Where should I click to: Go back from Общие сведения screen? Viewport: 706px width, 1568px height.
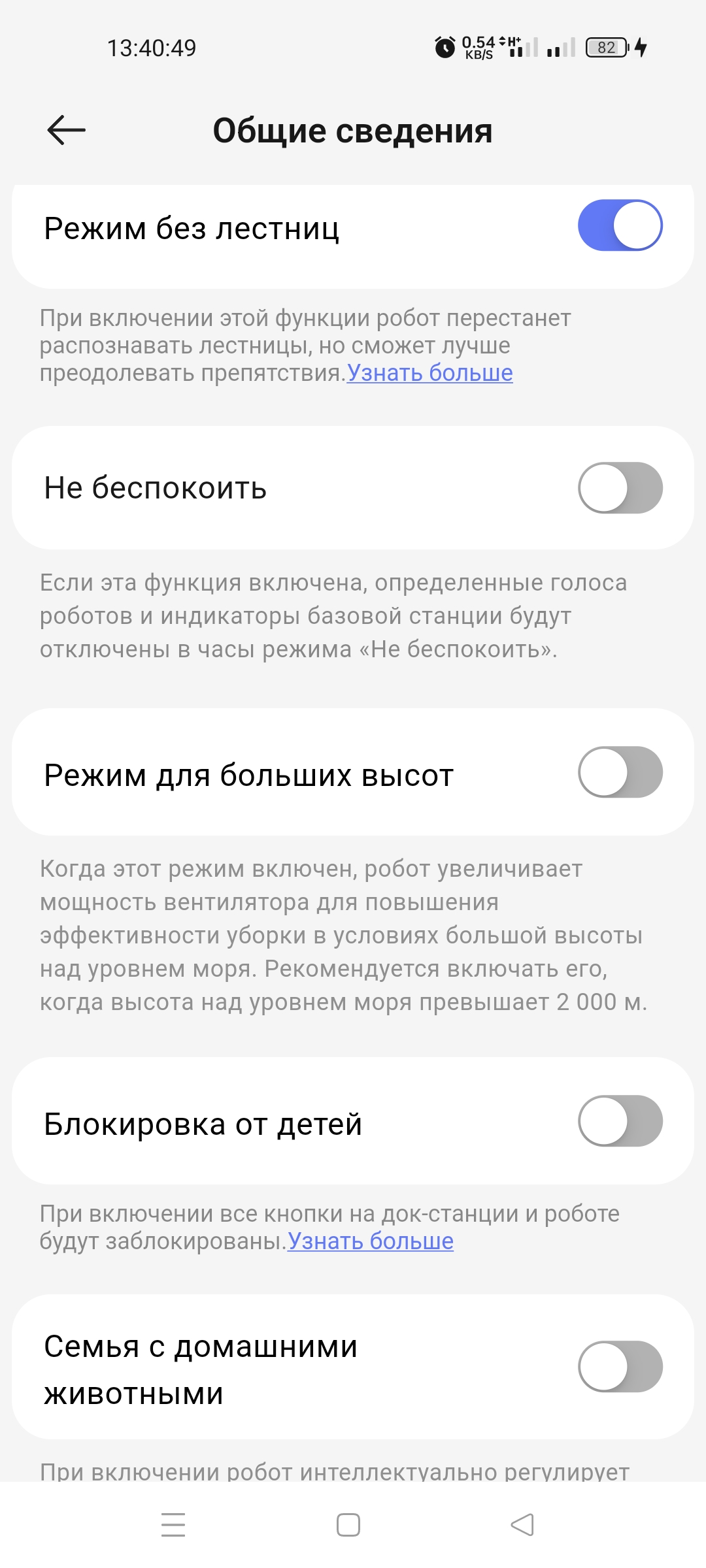pos(67,131)
